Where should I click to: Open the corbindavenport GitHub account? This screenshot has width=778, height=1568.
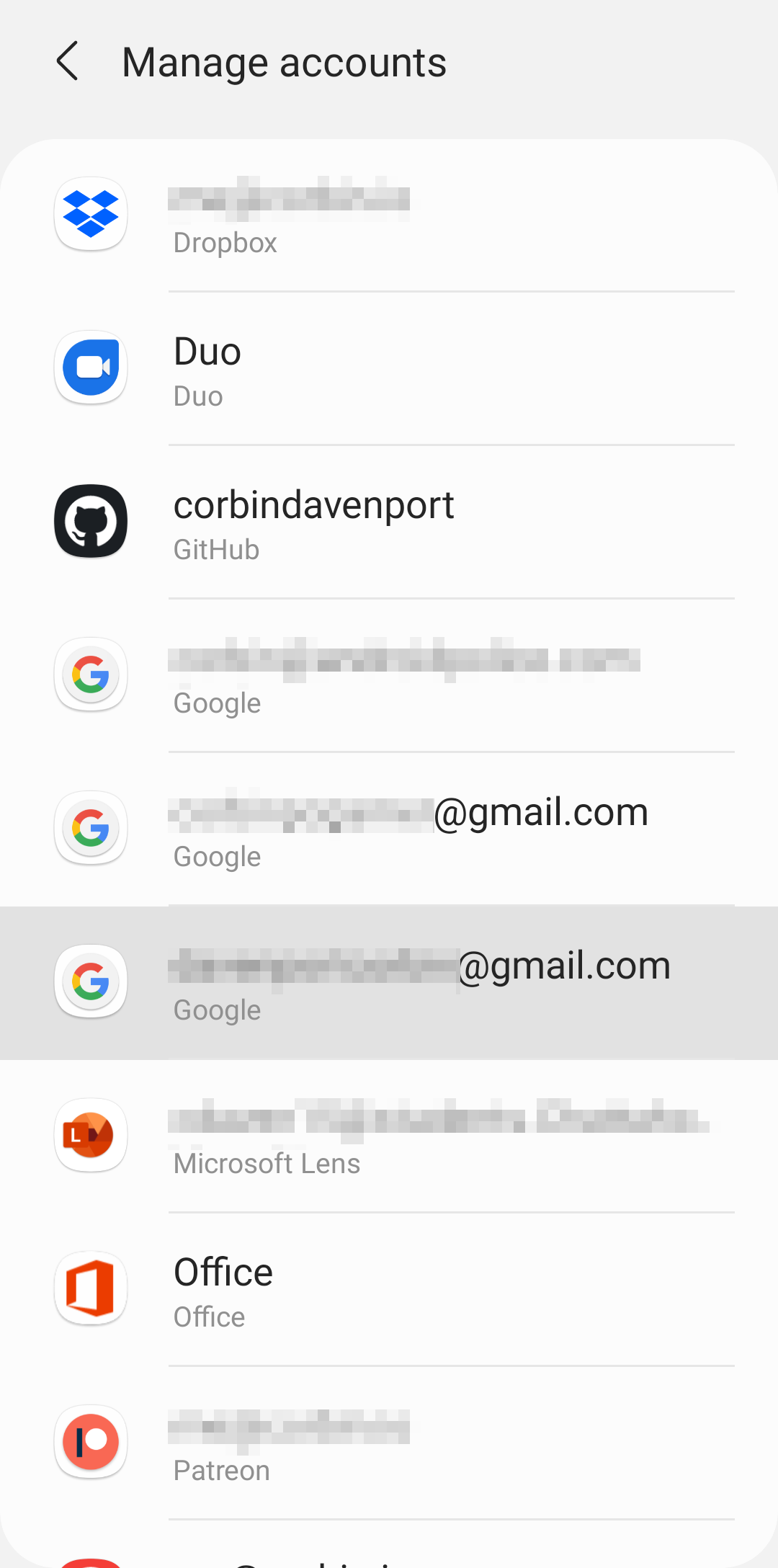[389, 522]
